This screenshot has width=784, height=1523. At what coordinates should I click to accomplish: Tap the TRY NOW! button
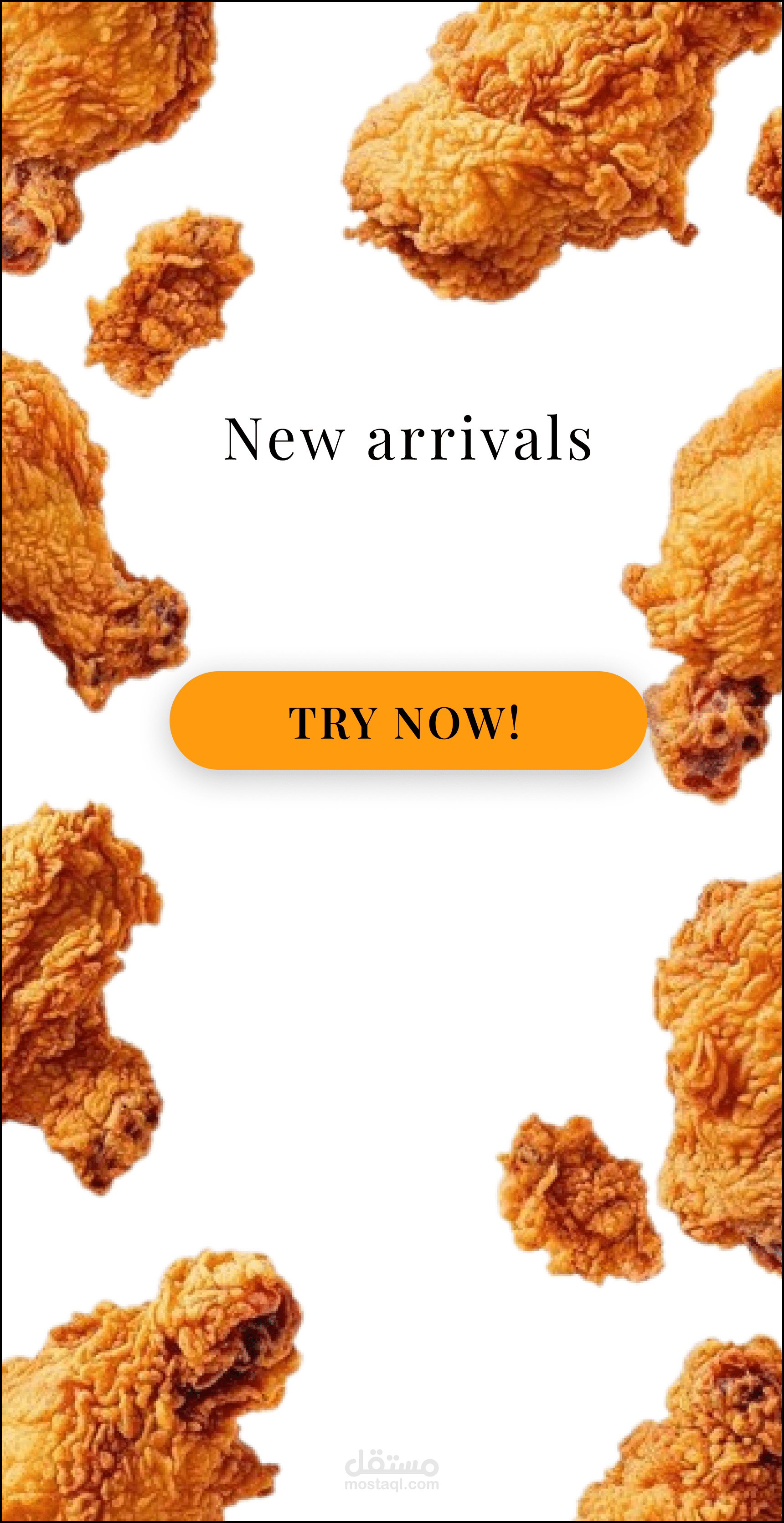click(x=407, y=720)
